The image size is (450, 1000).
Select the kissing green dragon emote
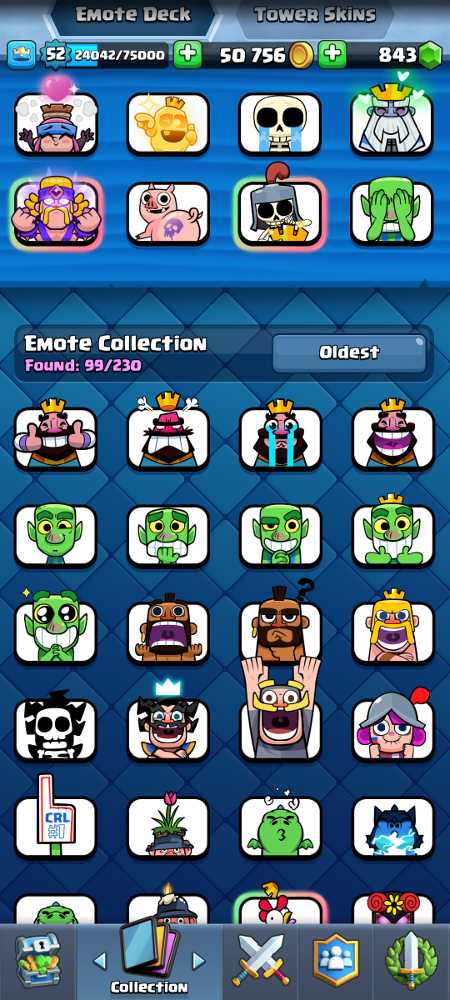click(280, 826)
